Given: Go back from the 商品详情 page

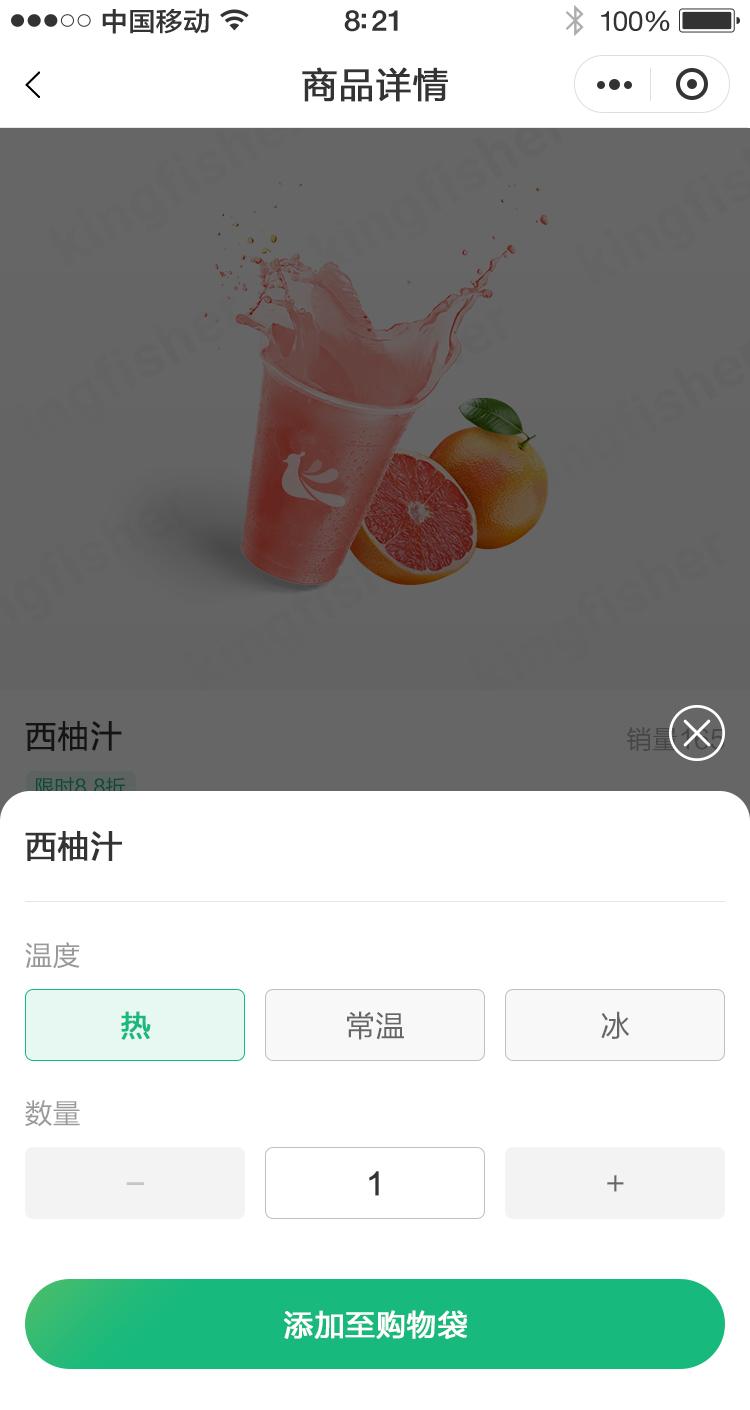Looking at the screenshot, I should pyautogui.click(x=33, y=85).
